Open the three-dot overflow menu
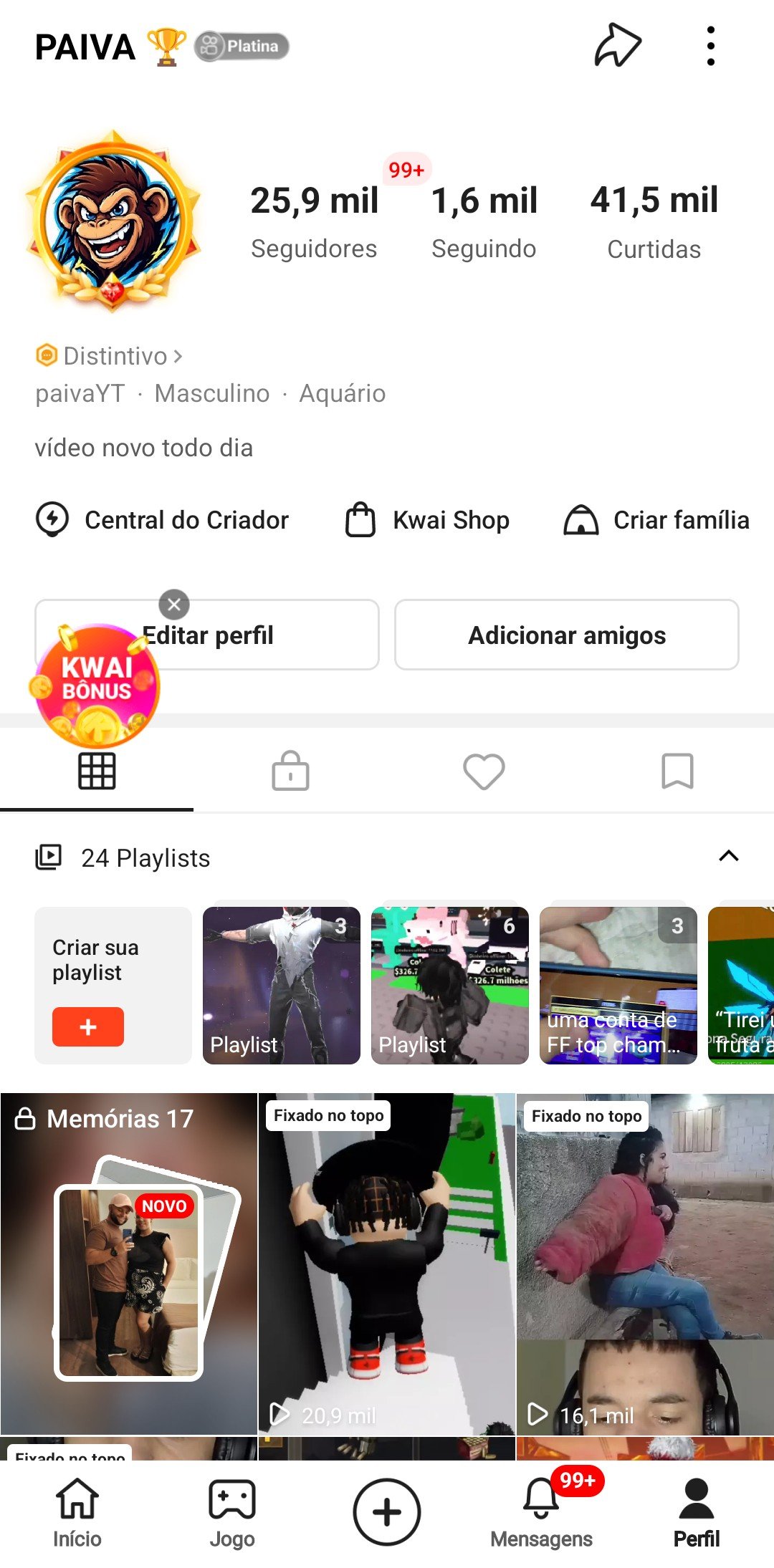Viewport: 774px width, 1568px height. 710,46
